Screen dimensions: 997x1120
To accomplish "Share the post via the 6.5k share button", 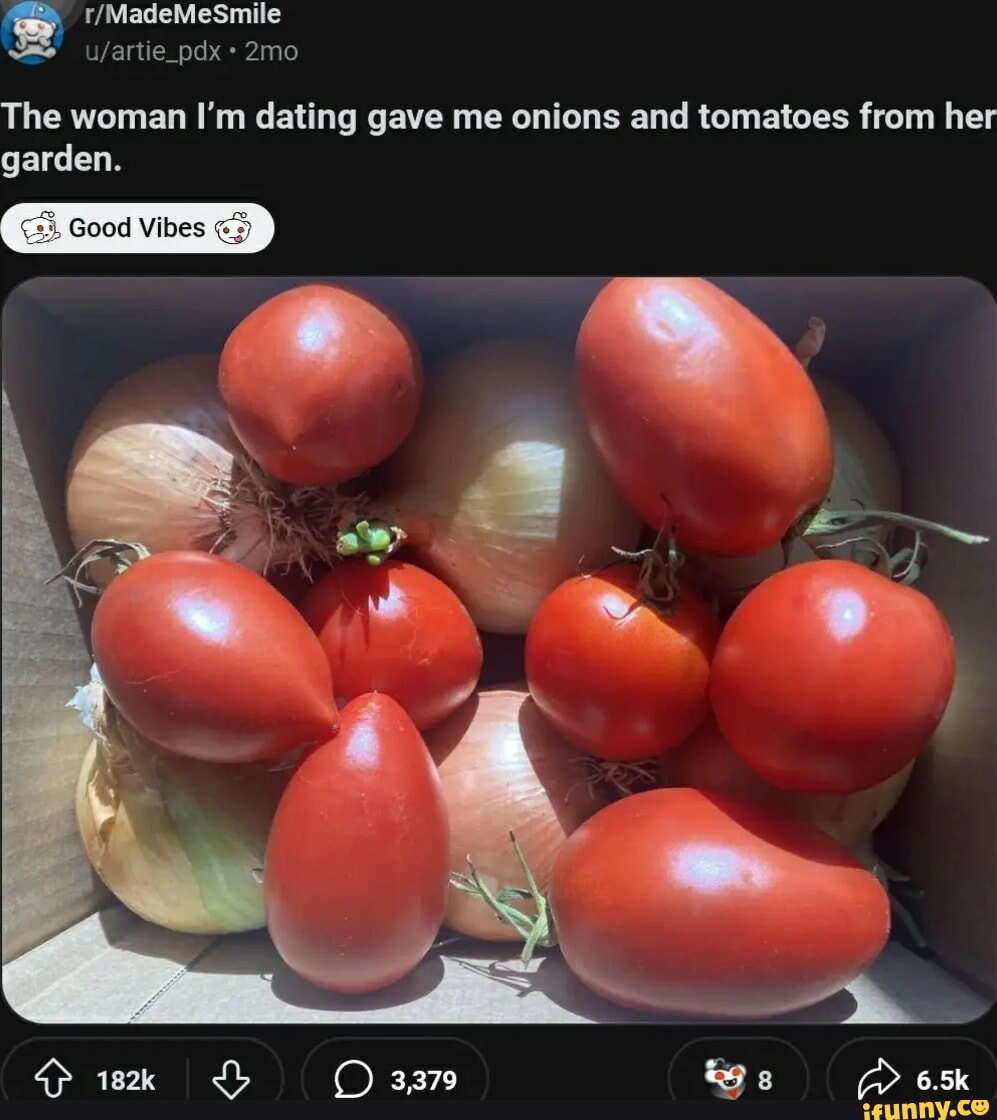I will coord(912,1080).
